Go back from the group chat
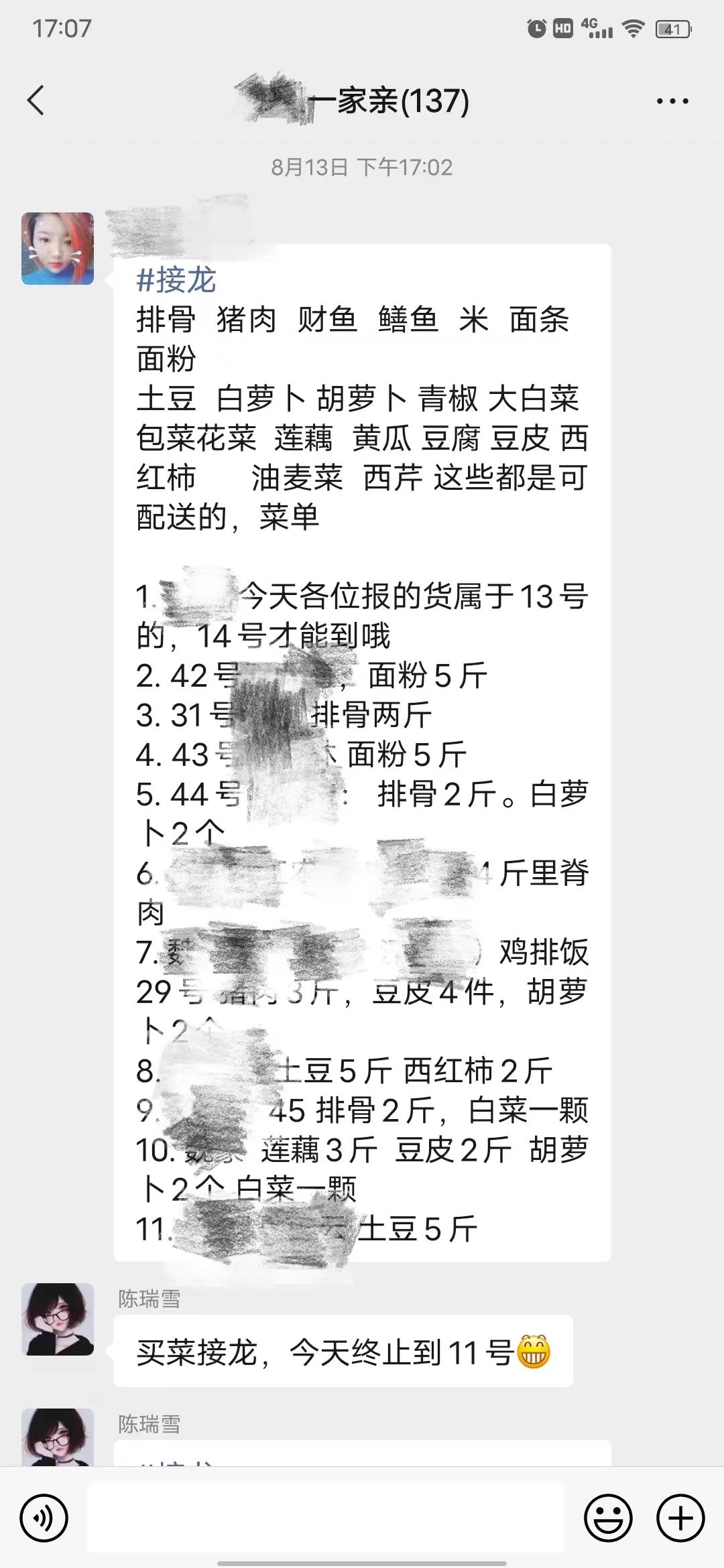 (36, 101)
